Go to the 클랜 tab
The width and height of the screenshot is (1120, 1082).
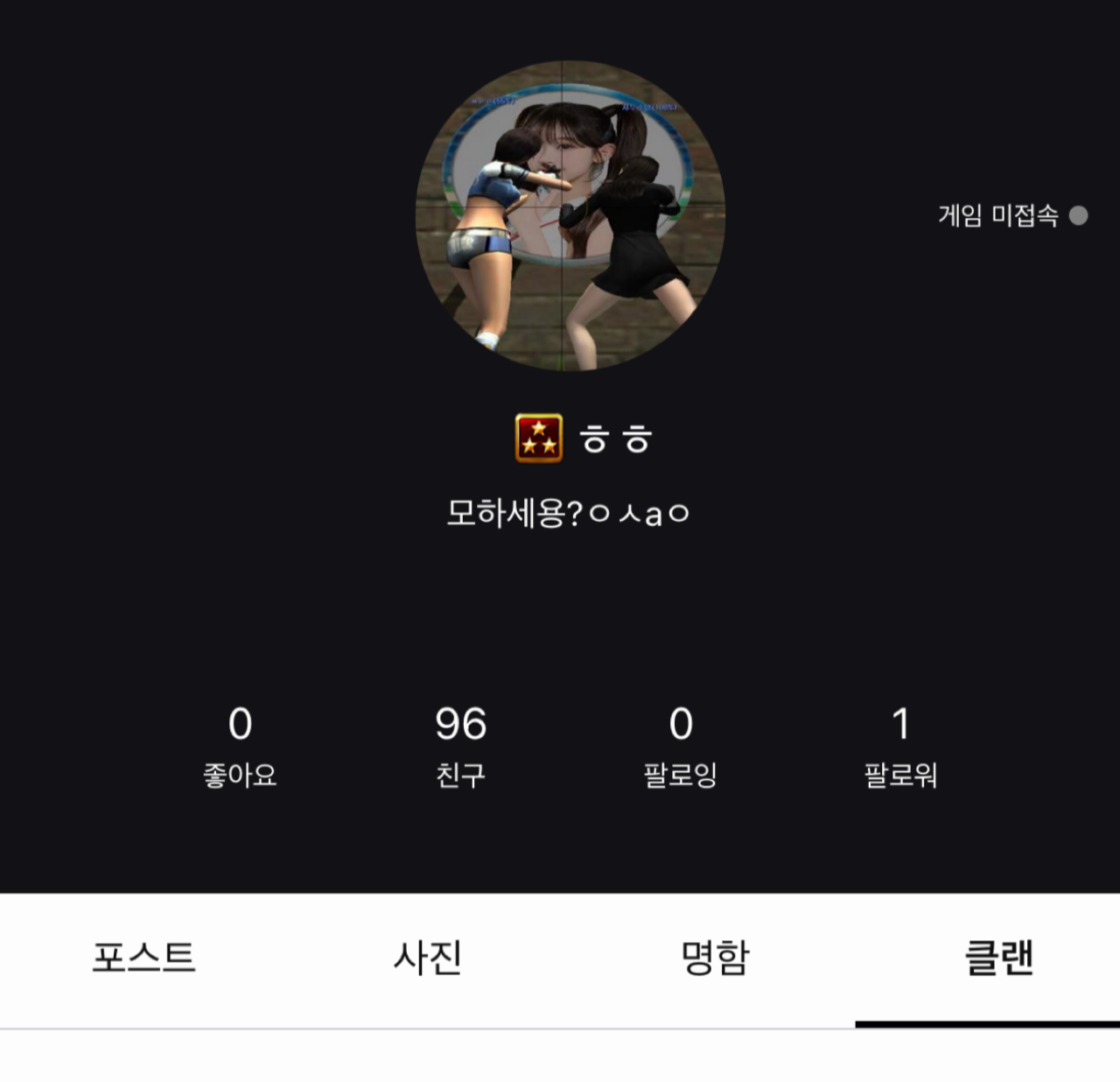point(998,958)
